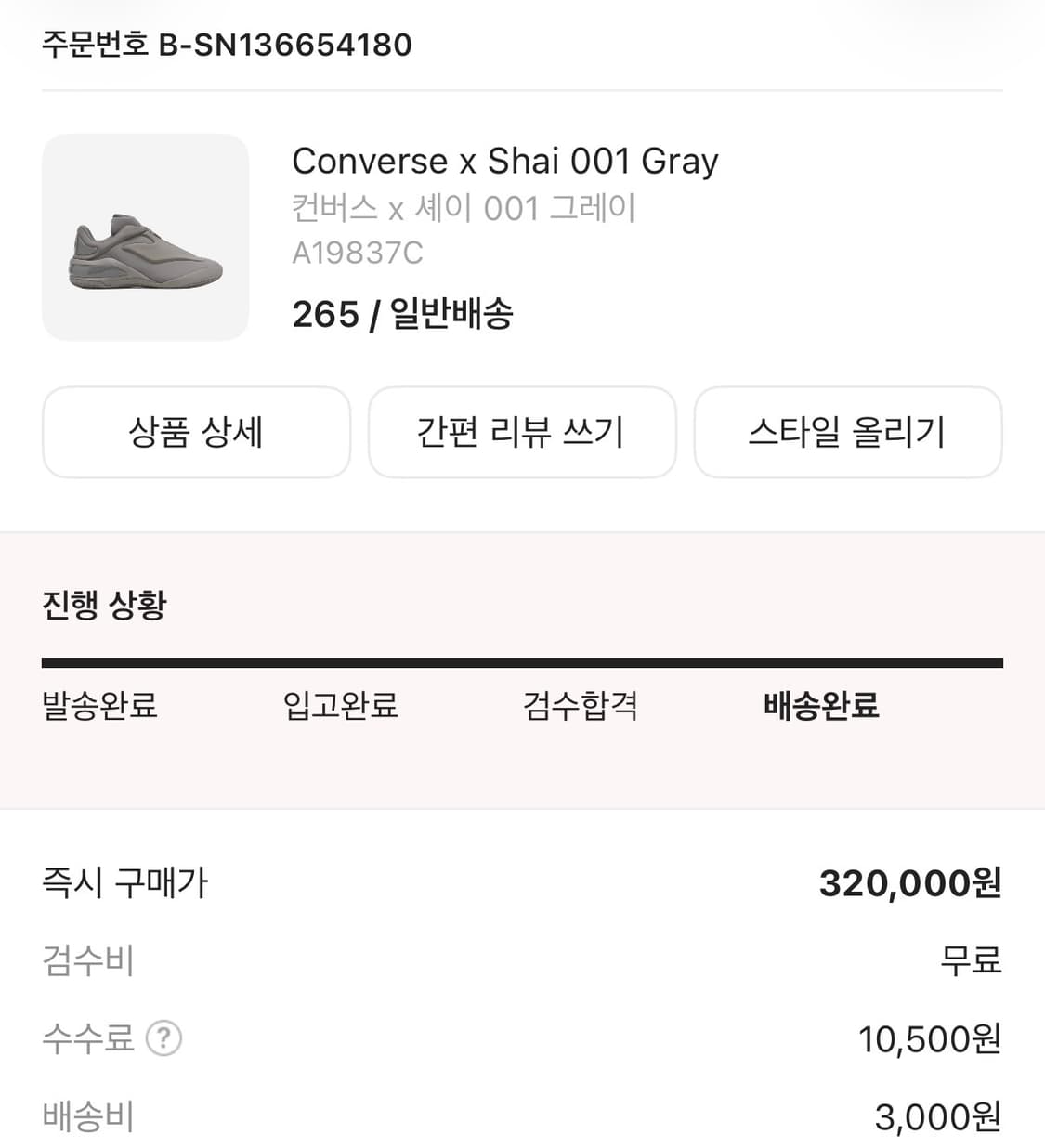
Task: Click the 10,500원 commission fee value
Action: [928, 1039]
